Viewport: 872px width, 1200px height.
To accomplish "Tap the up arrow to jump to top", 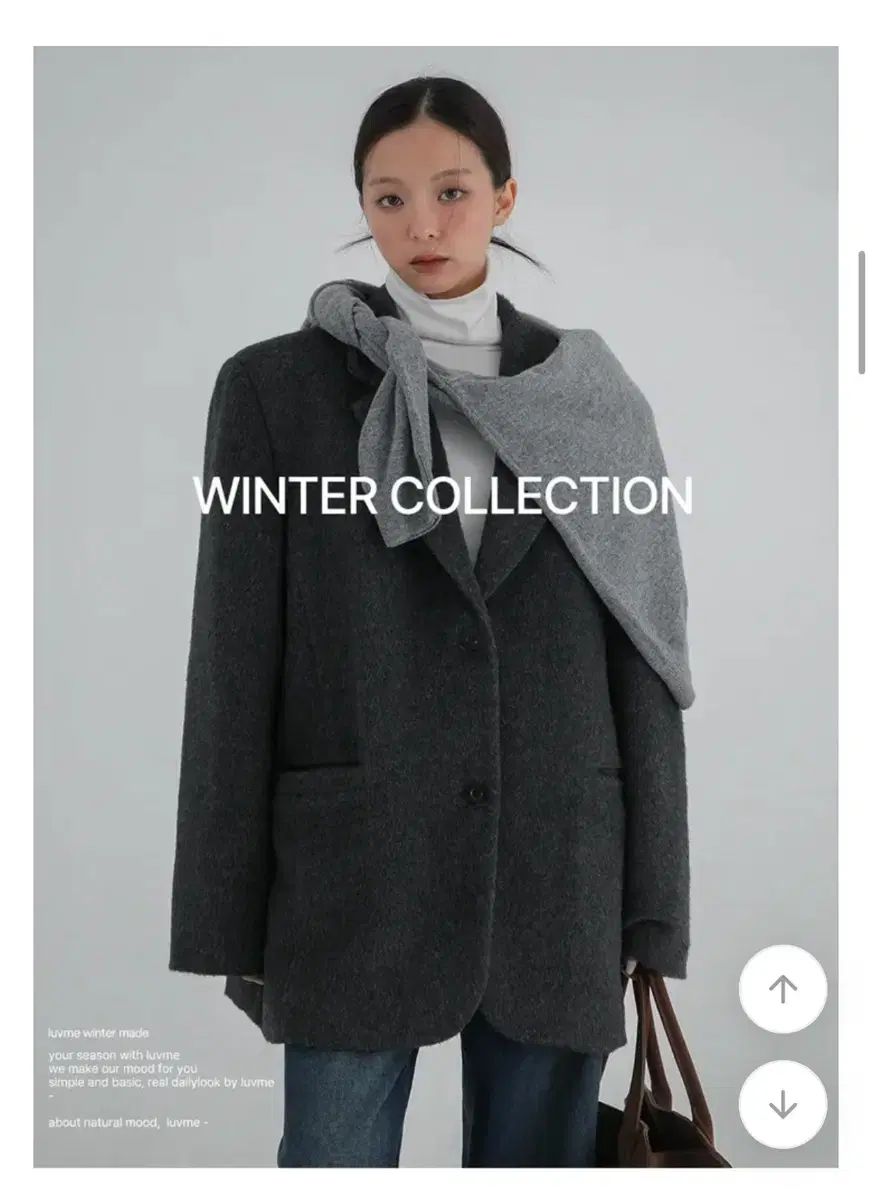I will (x=782, y=989).
